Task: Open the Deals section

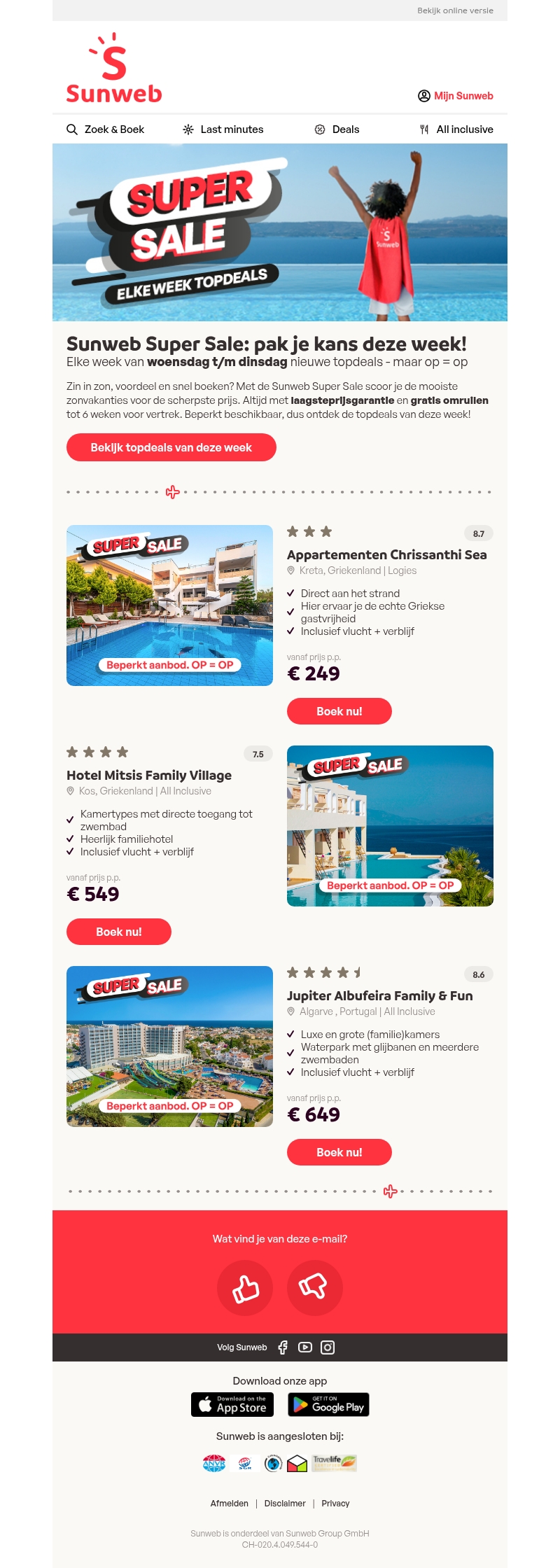Action: [337, 129]
